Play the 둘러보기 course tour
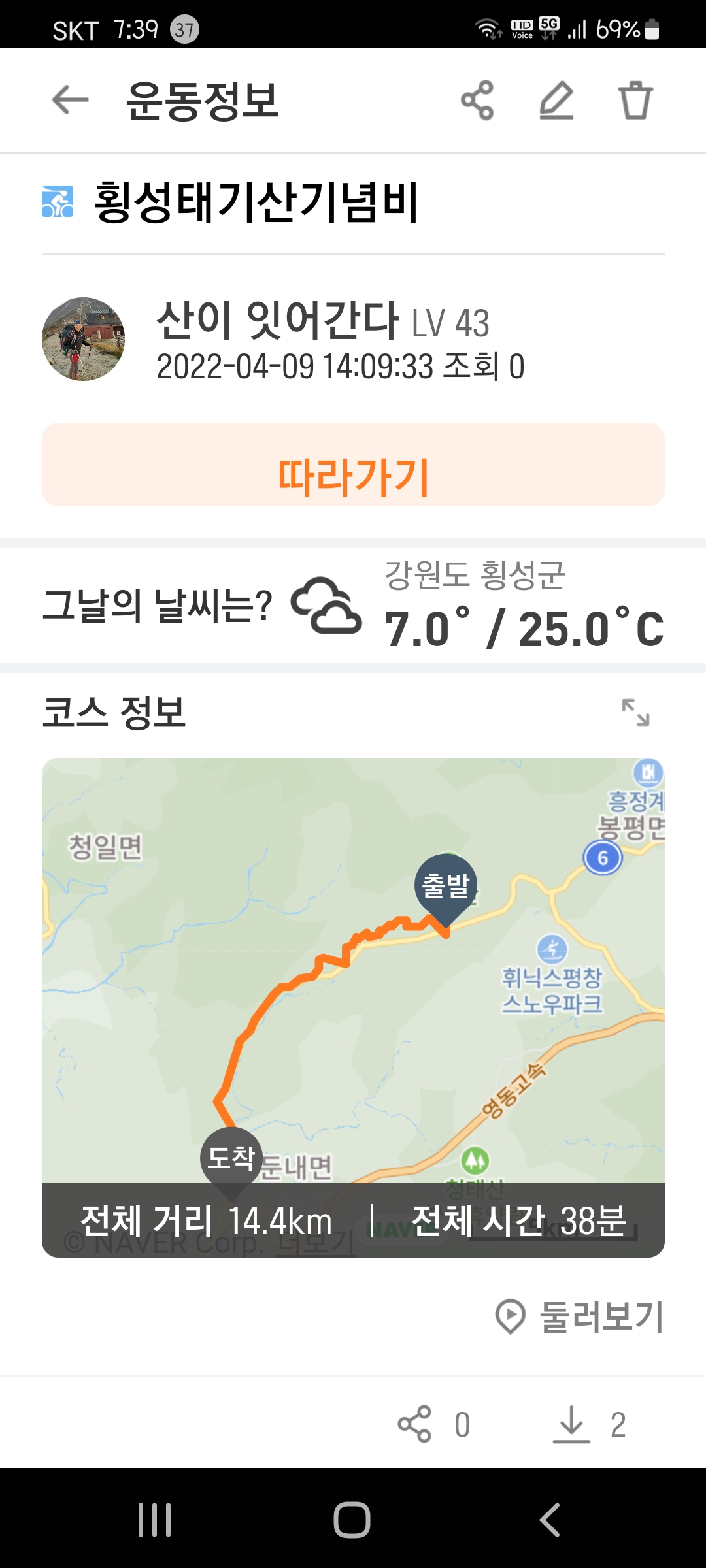 click(x=580, y=1316)
